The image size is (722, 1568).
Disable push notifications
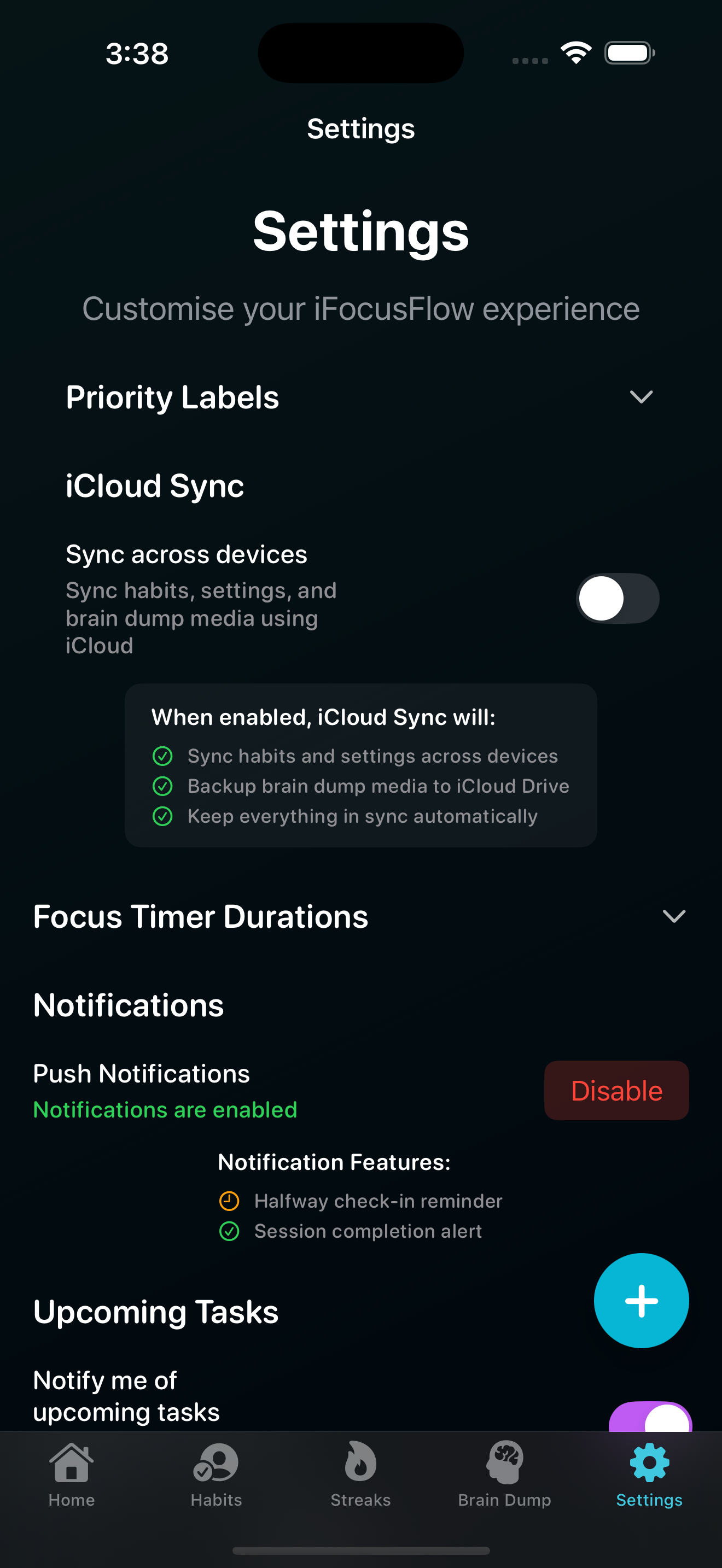(x=616, y=1090)
